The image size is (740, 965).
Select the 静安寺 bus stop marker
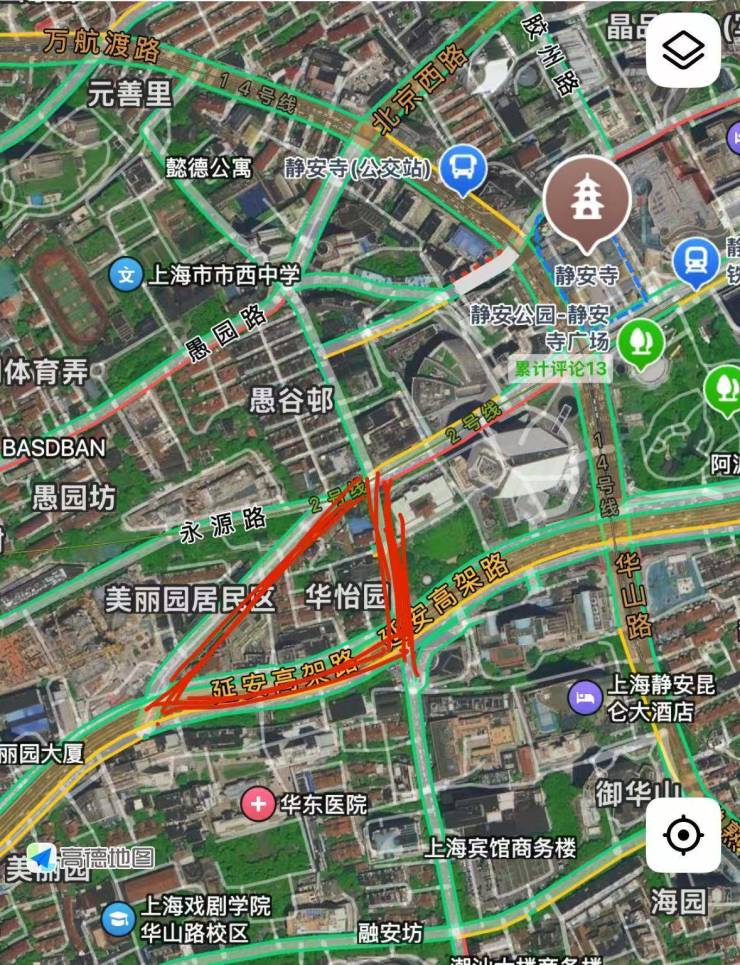462,169
